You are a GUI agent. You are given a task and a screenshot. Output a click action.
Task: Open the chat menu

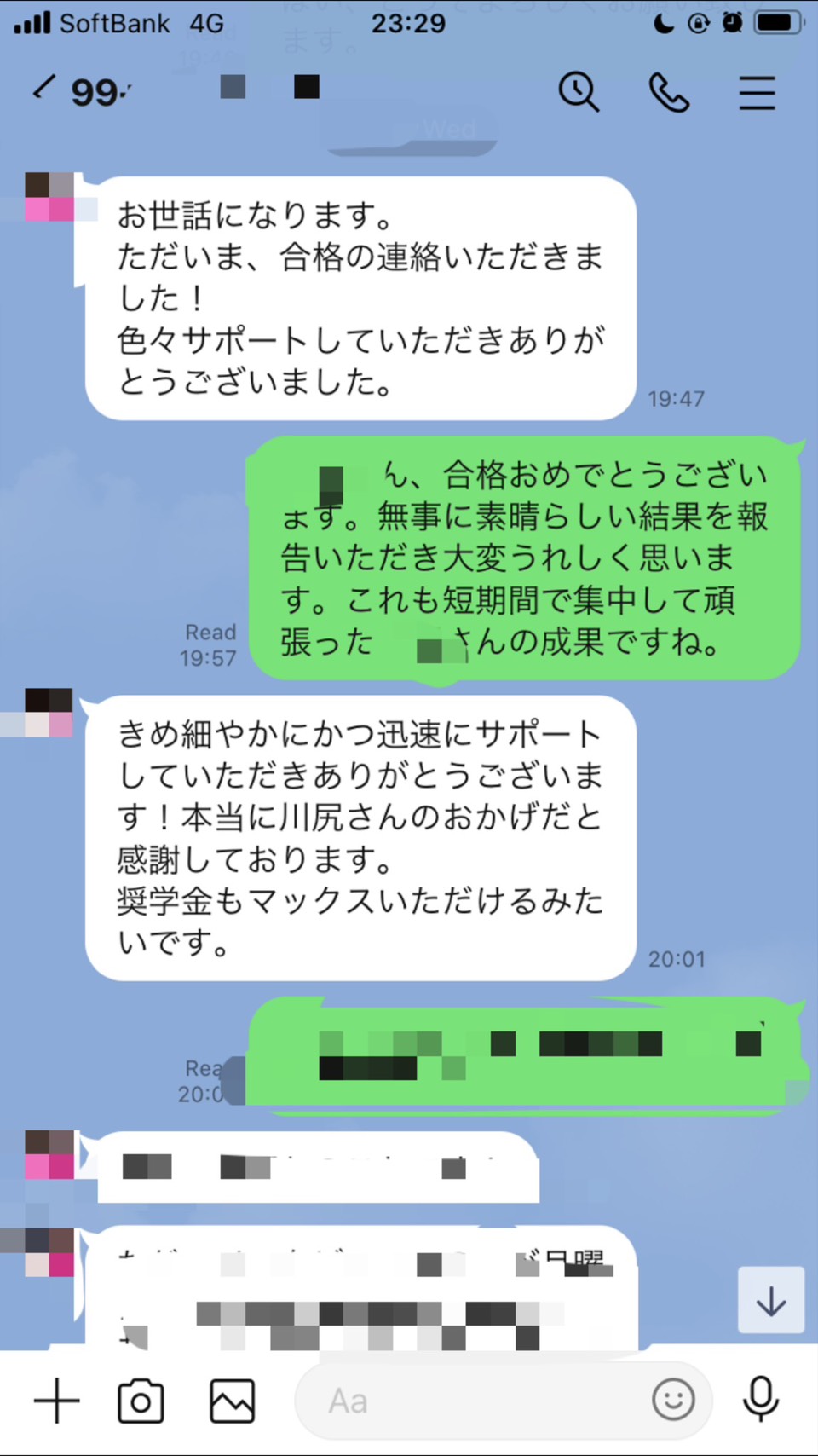pos(757,92)
